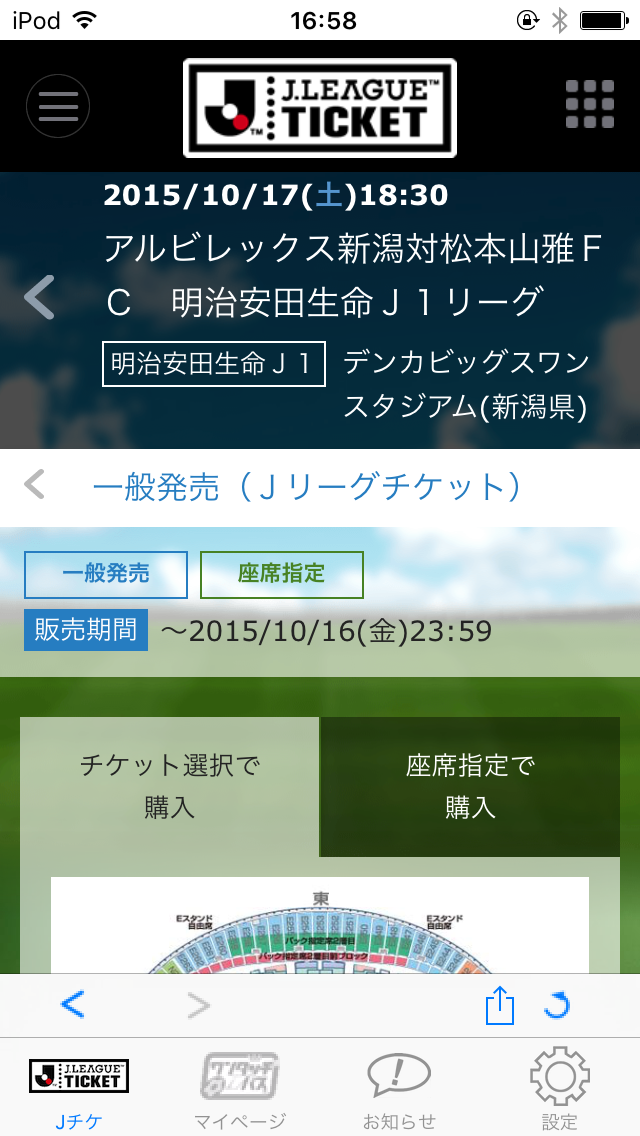Viewport: 640px width, 1136px height.
Task: Go back from 一般発売（Jリーグチケット）
Action: click(x=35, y=486)
